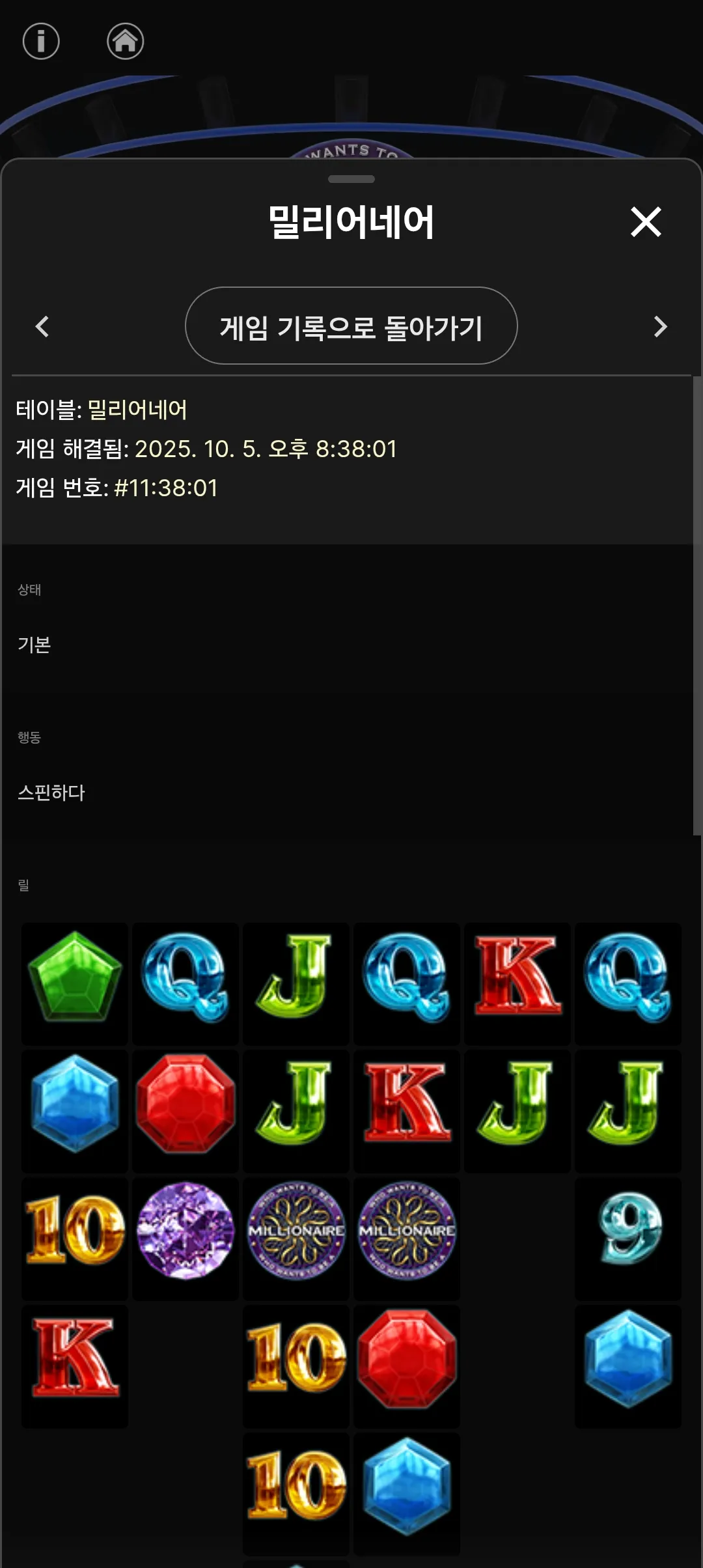Screen dimensions: 703x1568
Task: View the previous game round arrow
Action: [x=42, y=326]
